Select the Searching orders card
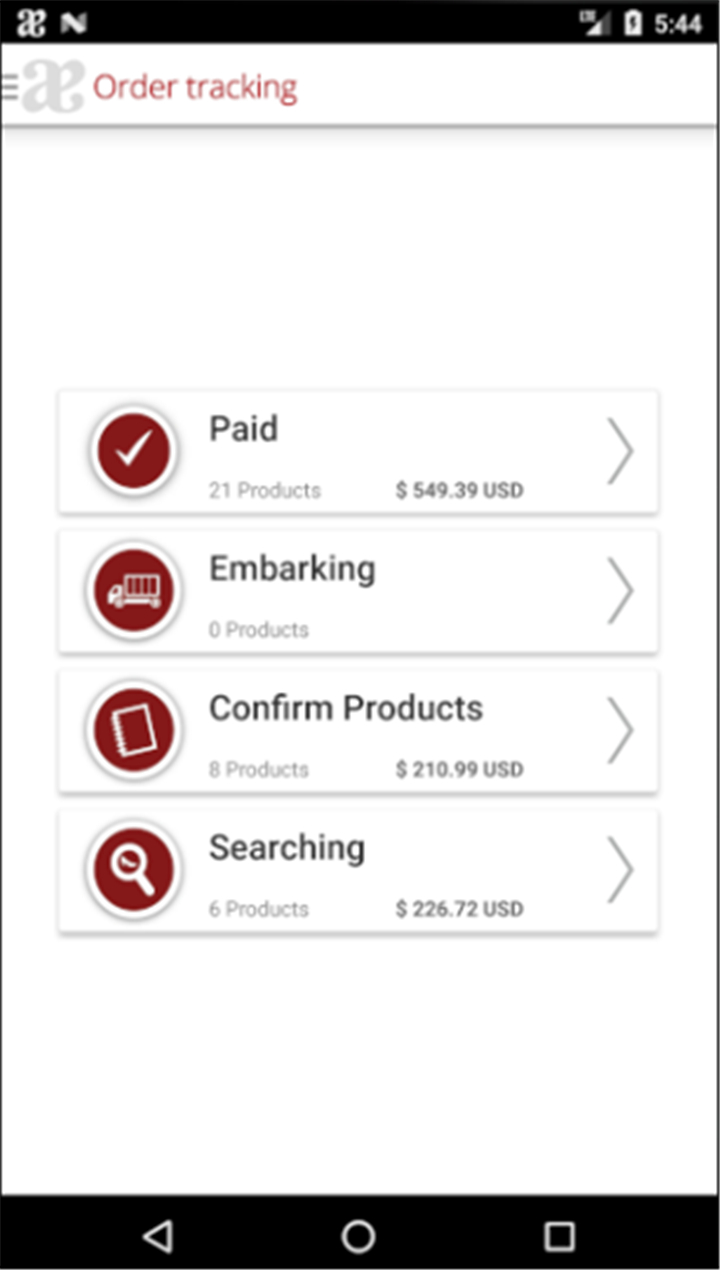The image size is (720, 1270). pyautogui.click(x=358, y=872)
